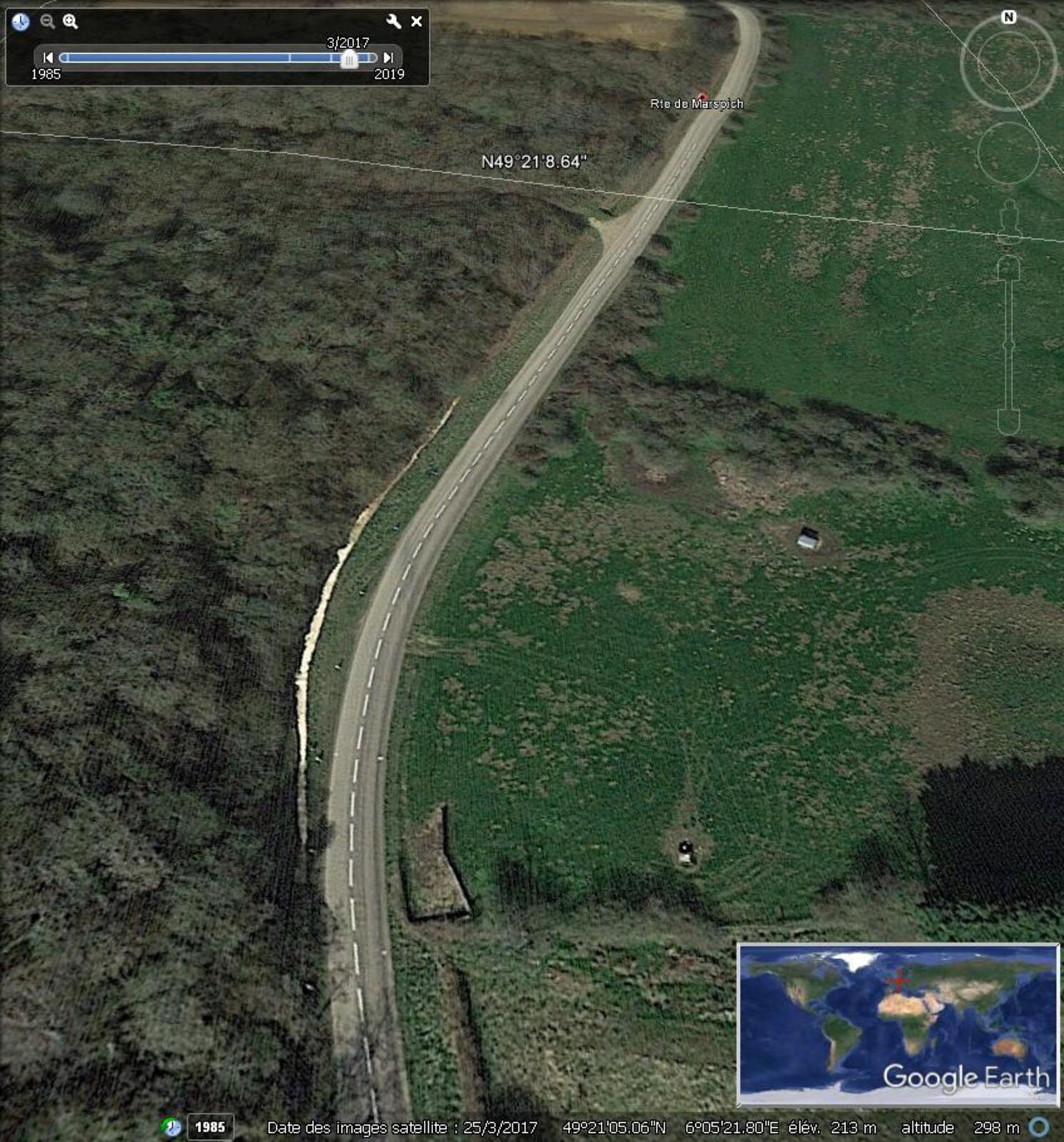
Task: Tap the overview world map inset
Action: (897, 1024)
